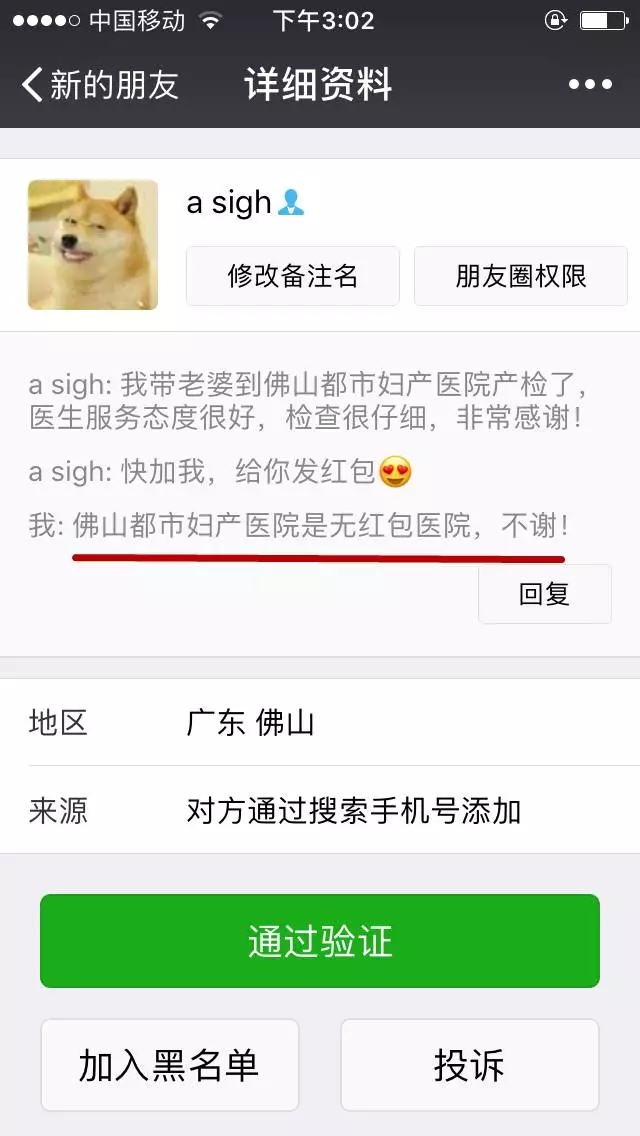This screenshot has width=640, height=1136.
Task: Tap 修改备注名 to edit remark name
Action: tap(293, 276)
